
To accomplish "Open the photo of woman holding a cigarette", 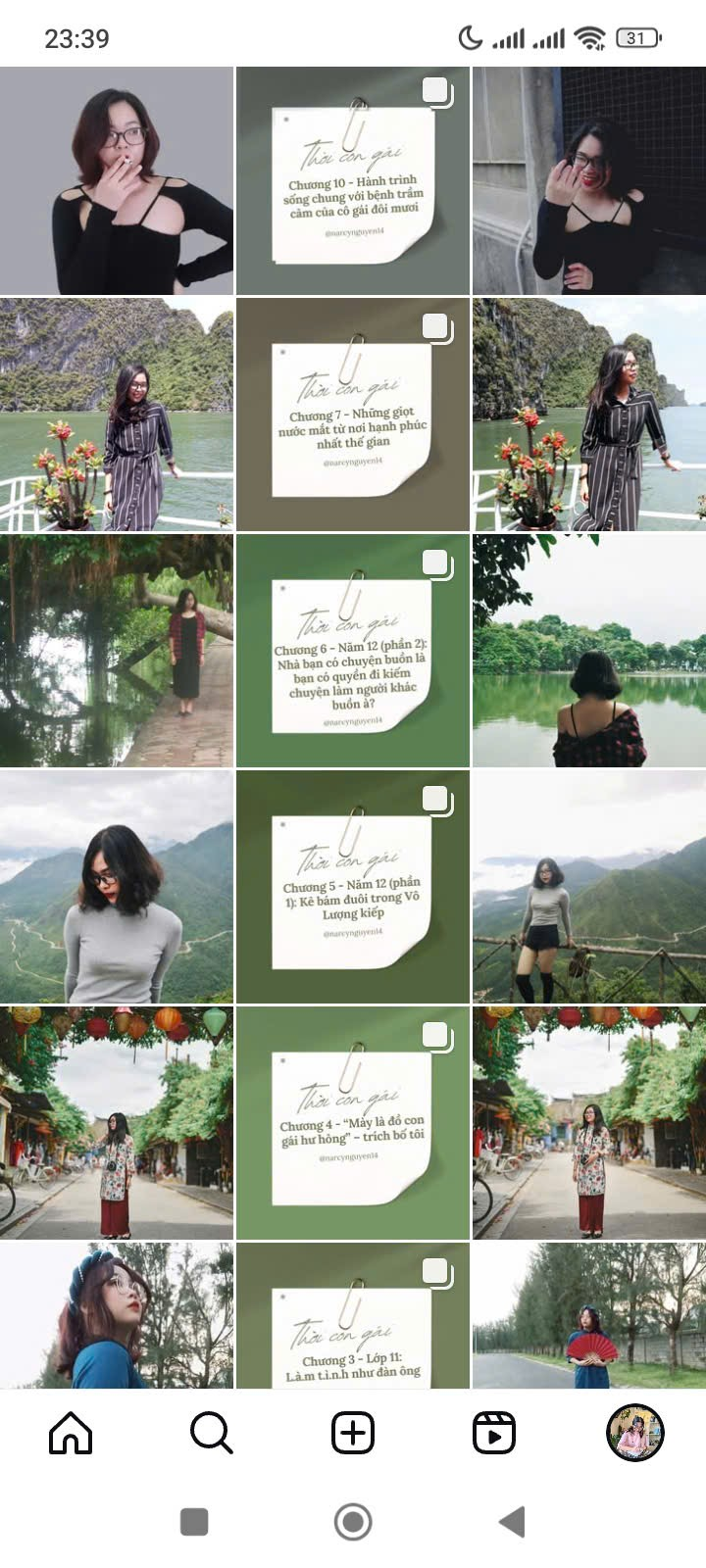I will (x=117, y=181).
